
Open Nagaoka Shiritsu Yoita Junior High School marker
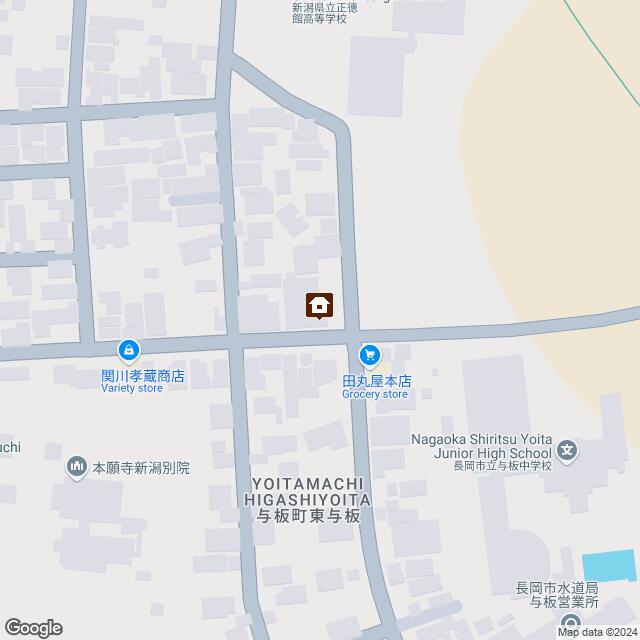coord(567,451)
